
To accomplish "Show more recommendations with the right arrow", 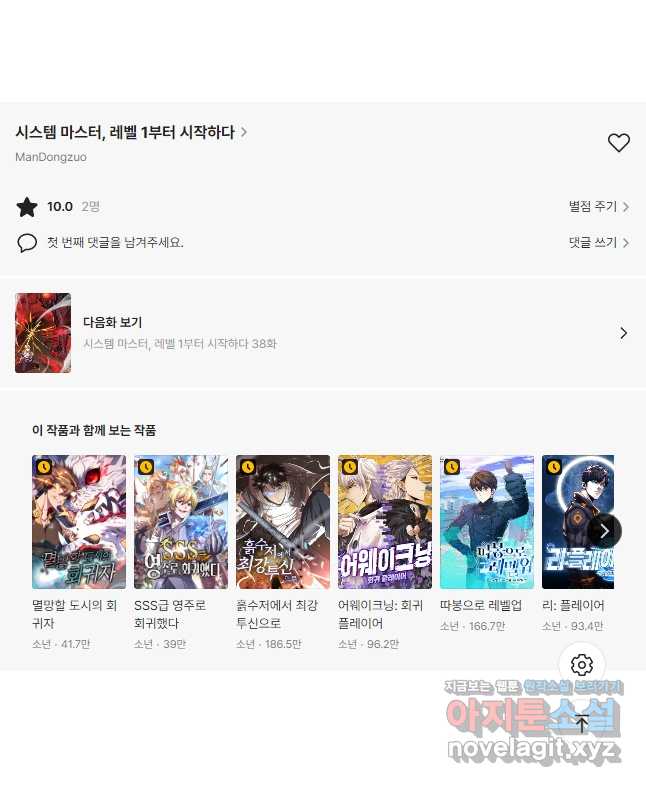I will pos(604,531).
